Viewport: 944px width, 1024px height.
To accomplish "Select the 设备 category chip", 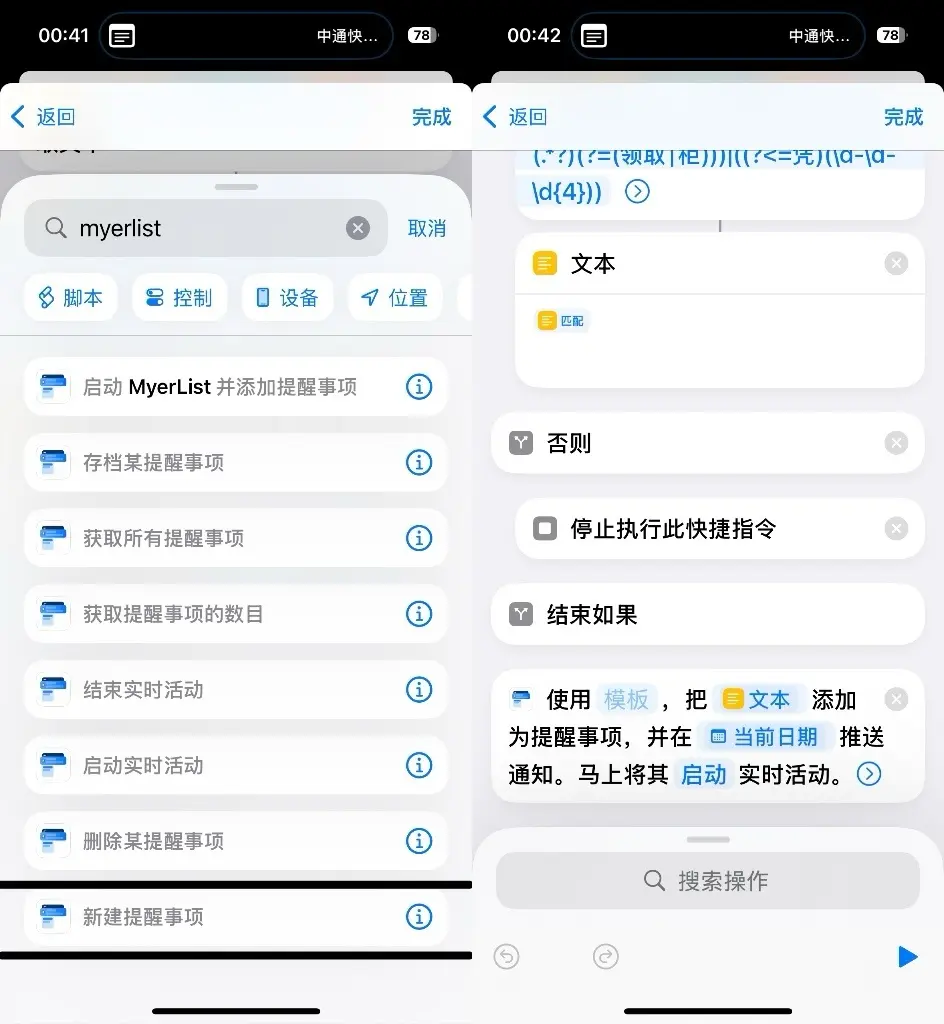I will click(x=287, y=298).
